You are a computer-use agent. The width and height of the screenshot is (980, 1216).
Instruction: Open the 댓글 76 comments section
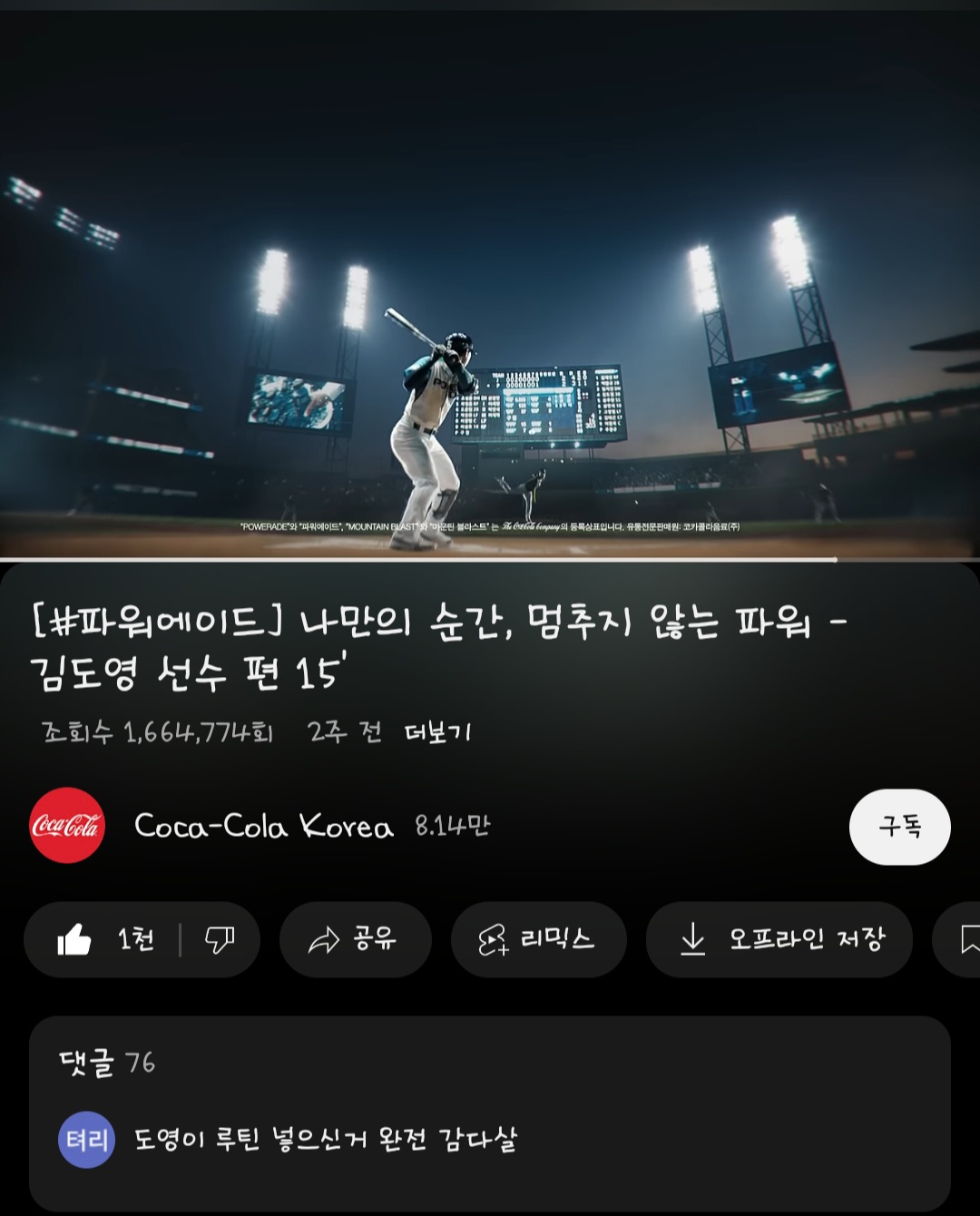[x=107, y=1063]
